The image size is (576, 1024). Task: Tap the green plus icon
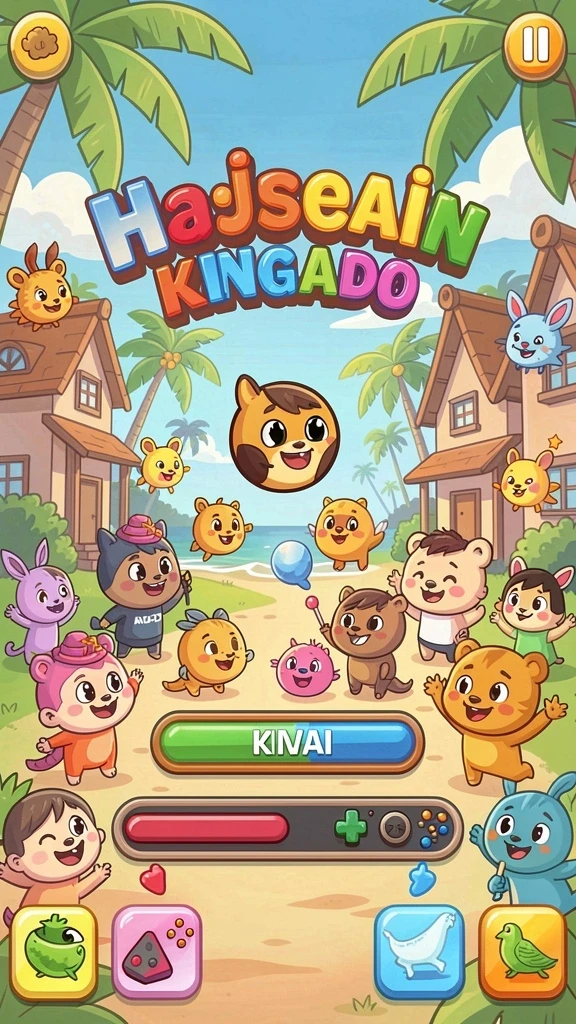[x=351, y=827]
